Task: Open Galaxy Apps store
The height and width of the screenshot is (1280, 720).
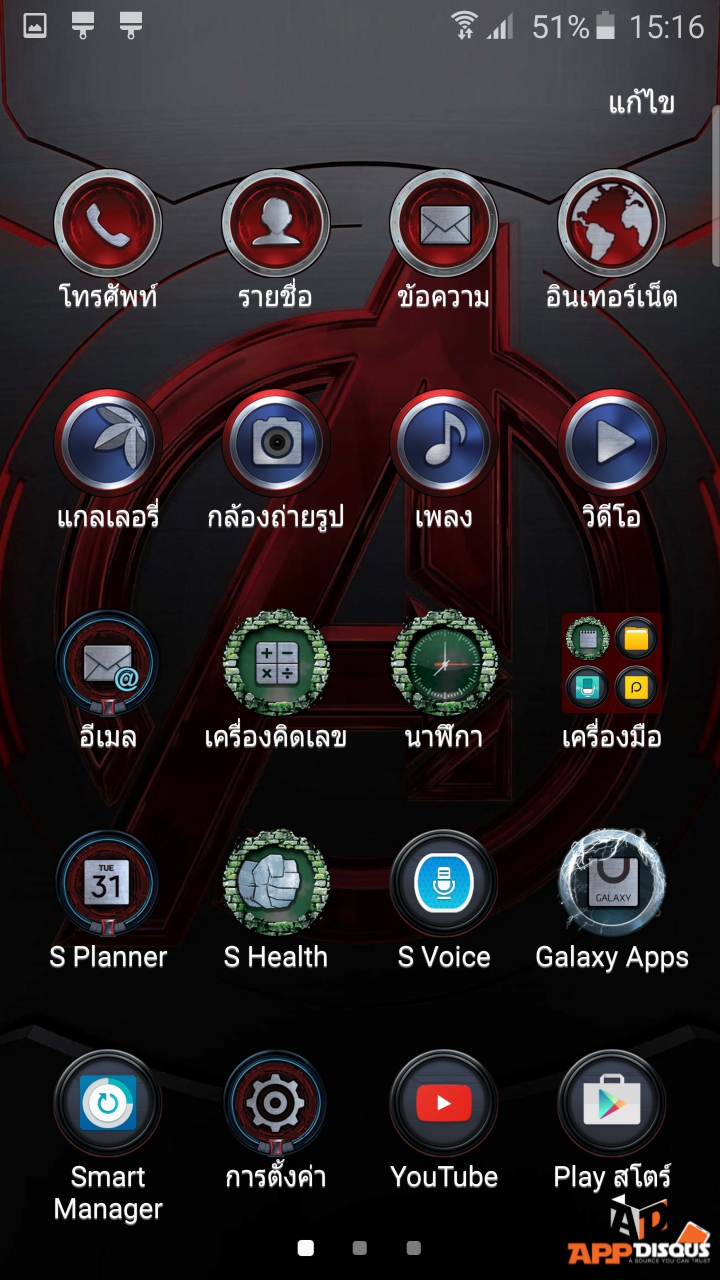Action: [612, 883]
